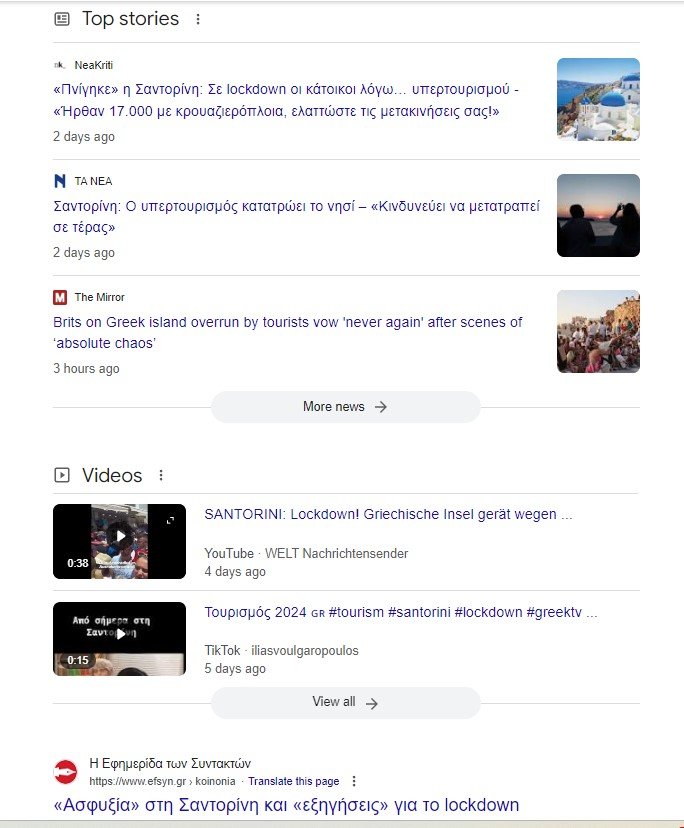Open the efsyn result options menu

tap(354, 781)
